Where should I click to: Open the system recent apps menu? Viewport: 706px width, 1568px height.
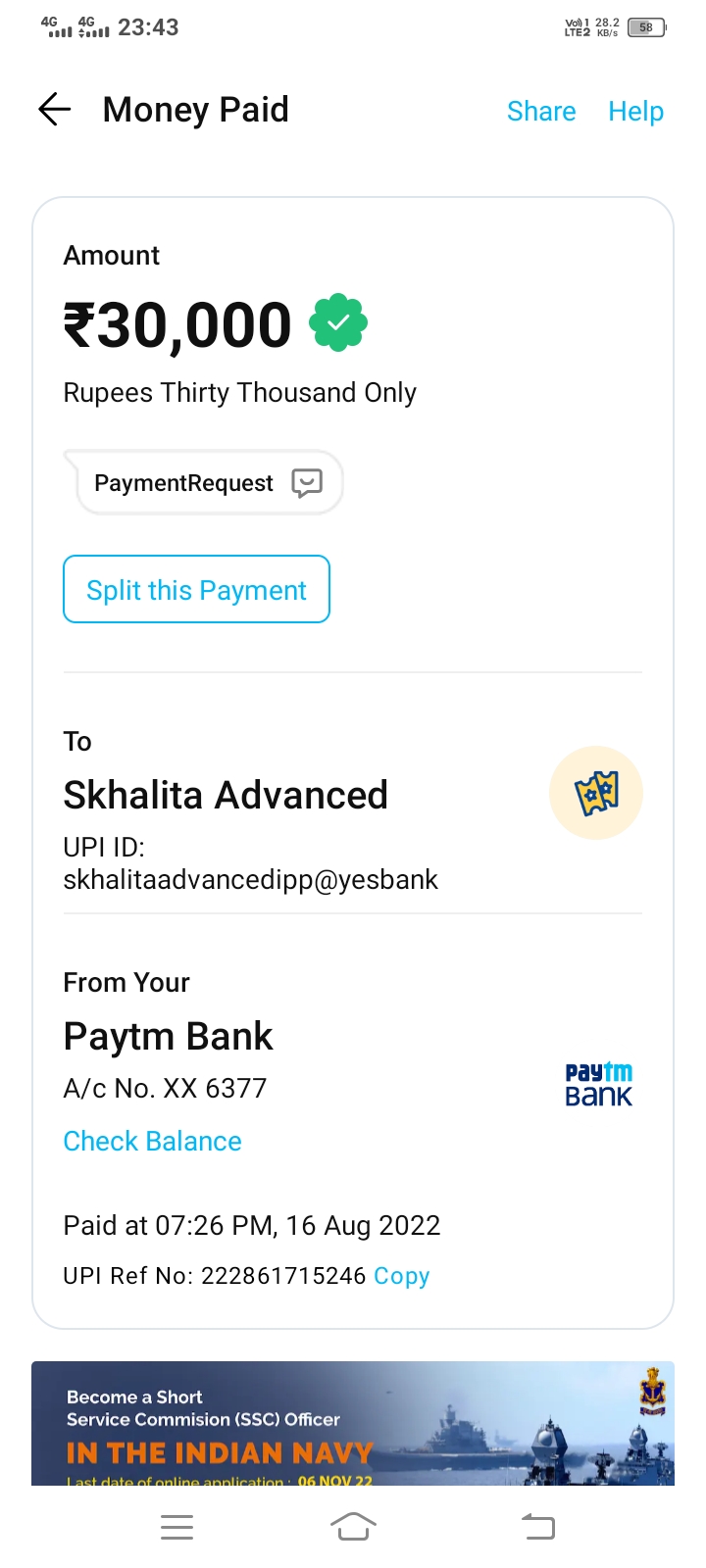176,1527
